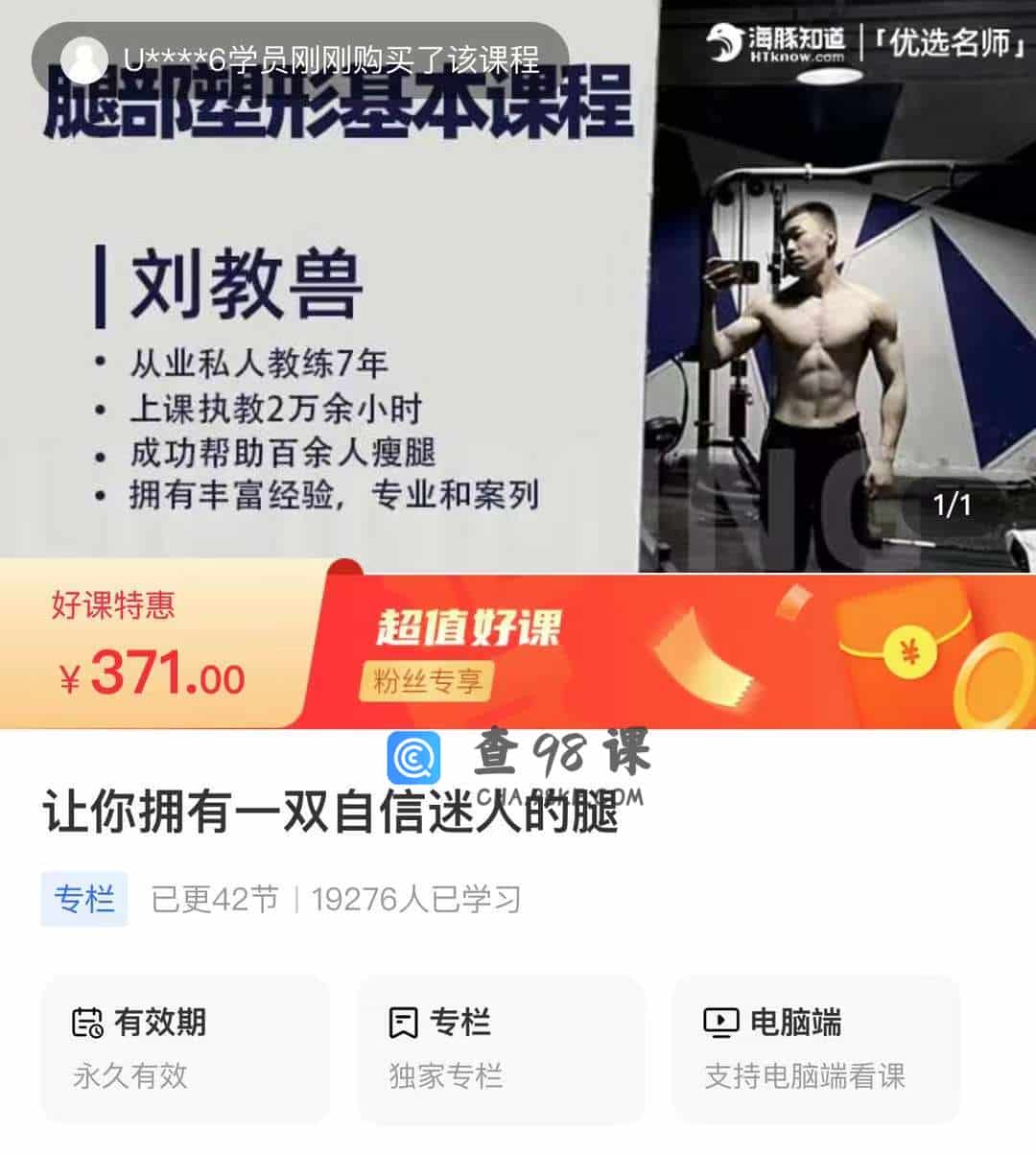Select the 专栏 label tag
Viewport: 1036px width, 1155px height.
(83, 899)
